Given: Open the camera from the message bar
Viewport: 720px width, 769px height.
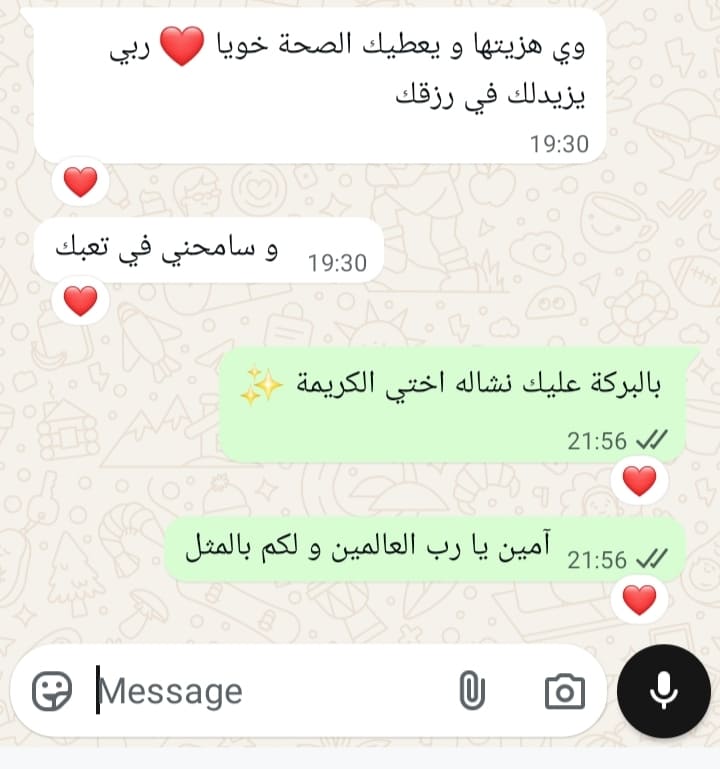Looking at the screenshot, I should coord(565,691).
